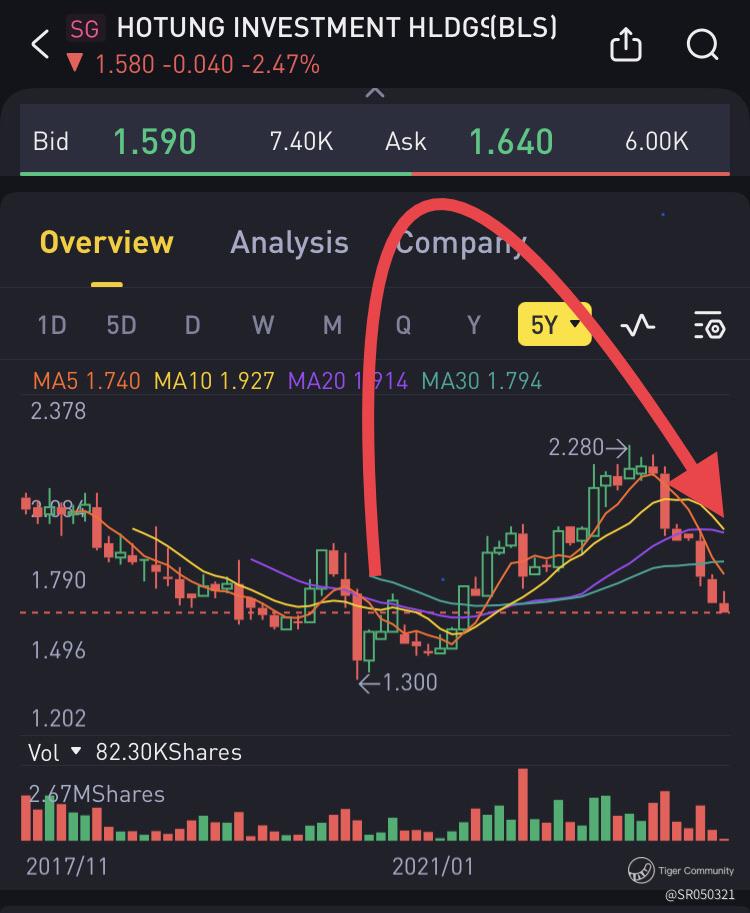Go back using the top-left arrow
The height and width of the screenshot is (913, 750).
click(40, 44)
